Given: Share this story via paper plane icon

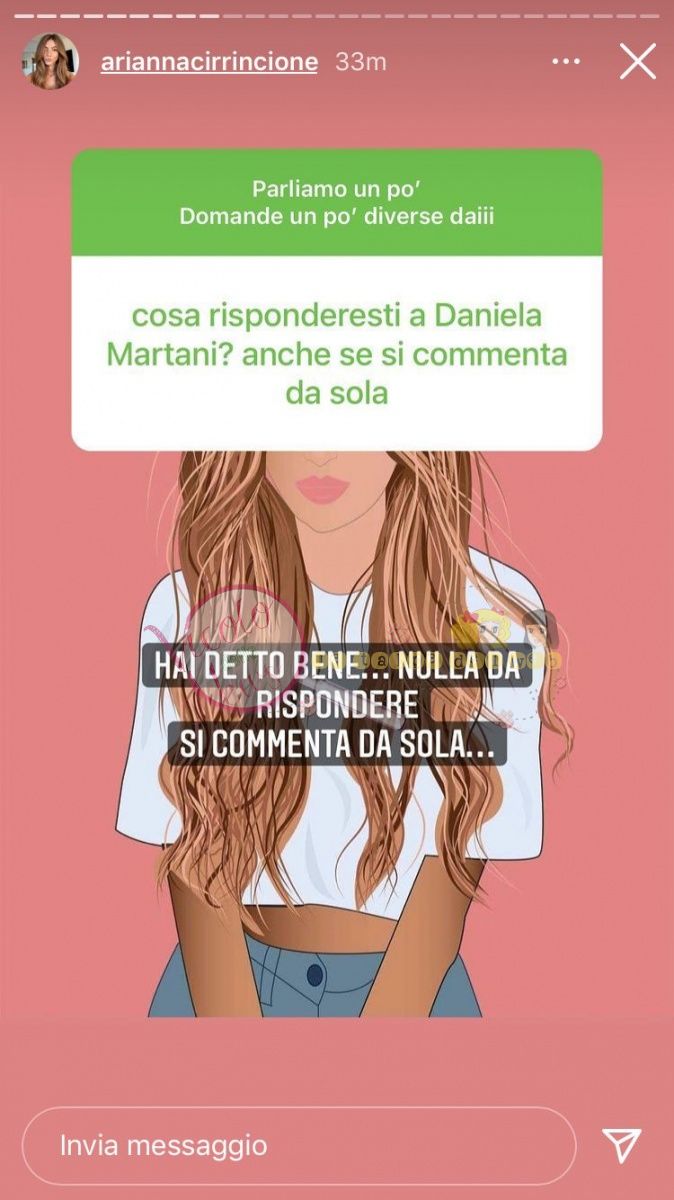Looking at the screenshot, I should 621,1145.
